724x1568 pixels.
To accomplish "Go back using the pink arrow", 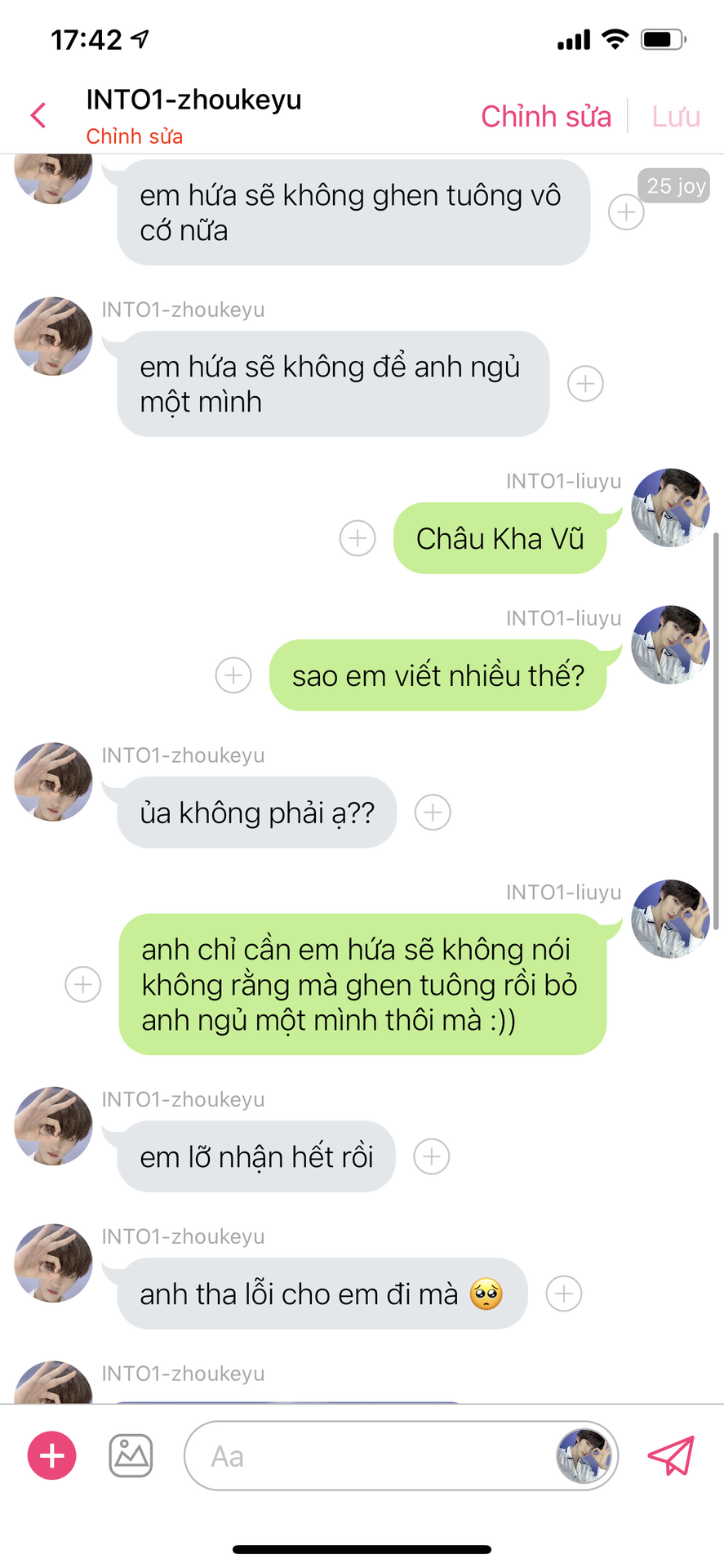I will pos(38,115).
